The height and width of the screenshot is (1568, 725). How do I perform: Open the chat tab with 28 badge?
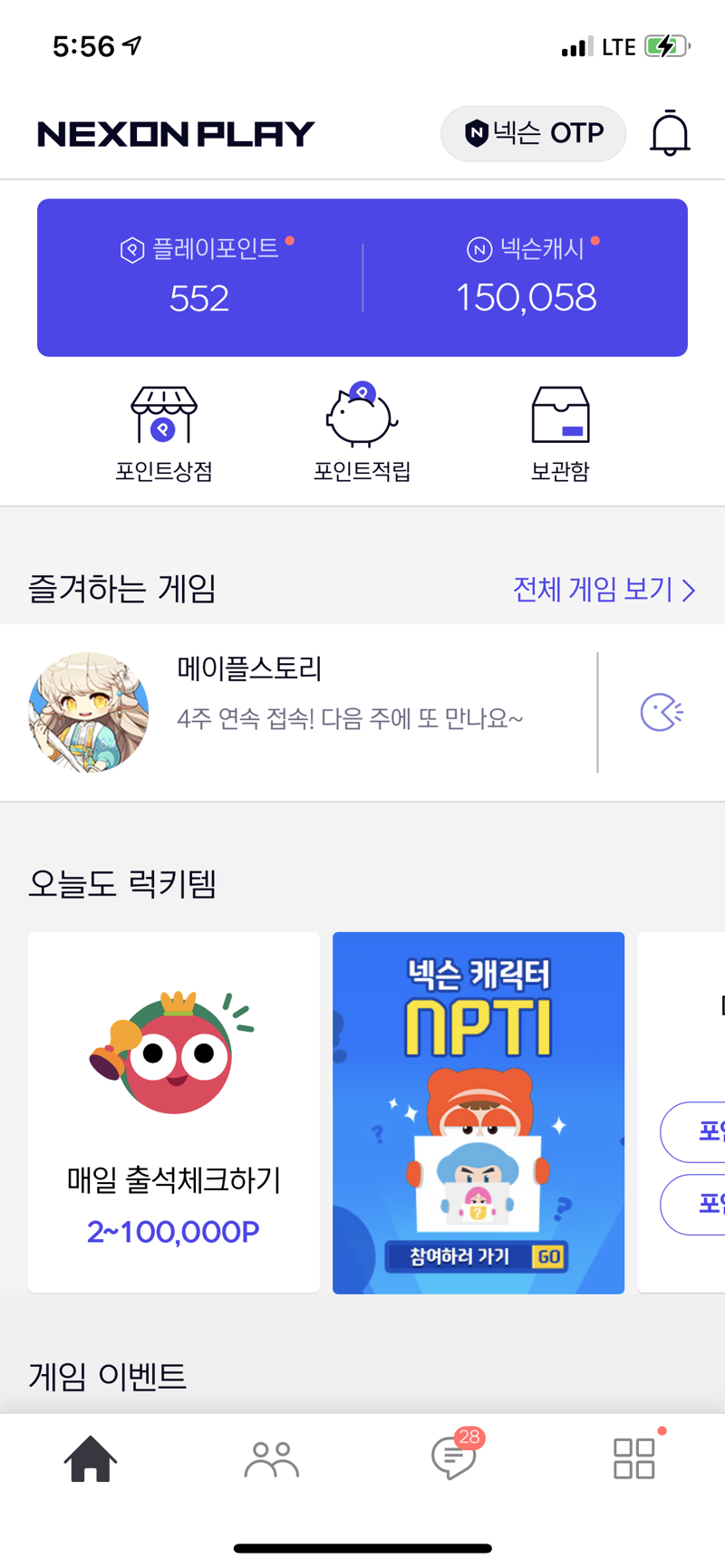click(453, 1458)
